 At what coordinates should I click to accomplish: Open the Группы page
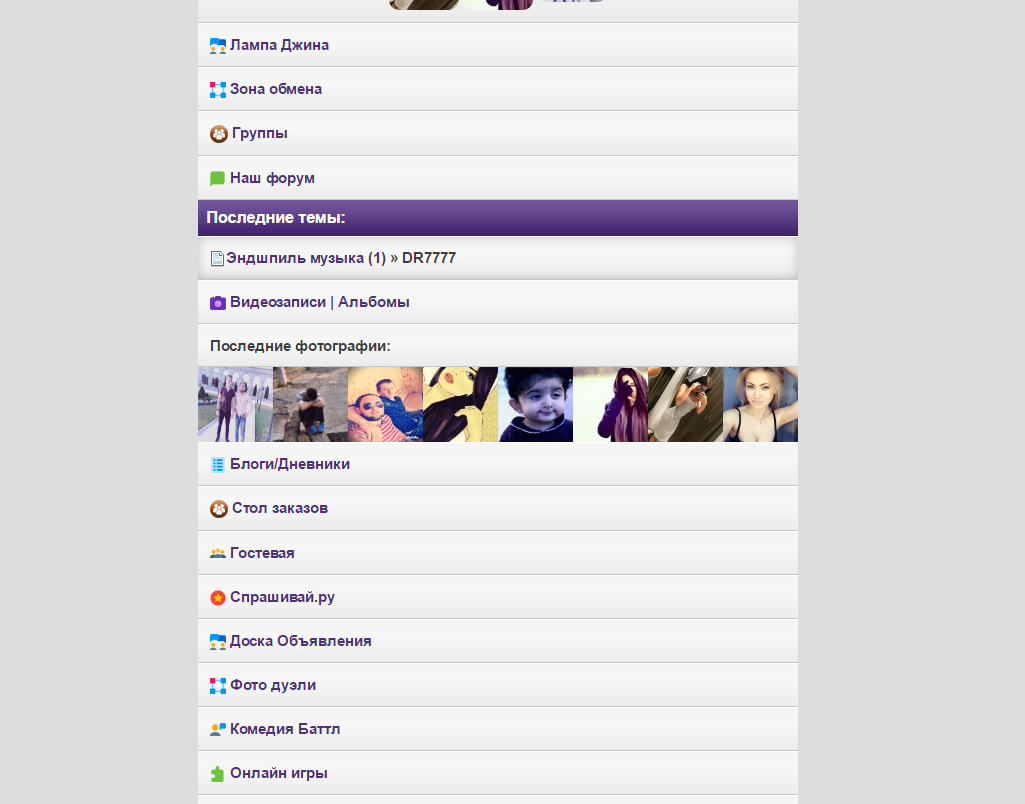[x=259, y=133]
